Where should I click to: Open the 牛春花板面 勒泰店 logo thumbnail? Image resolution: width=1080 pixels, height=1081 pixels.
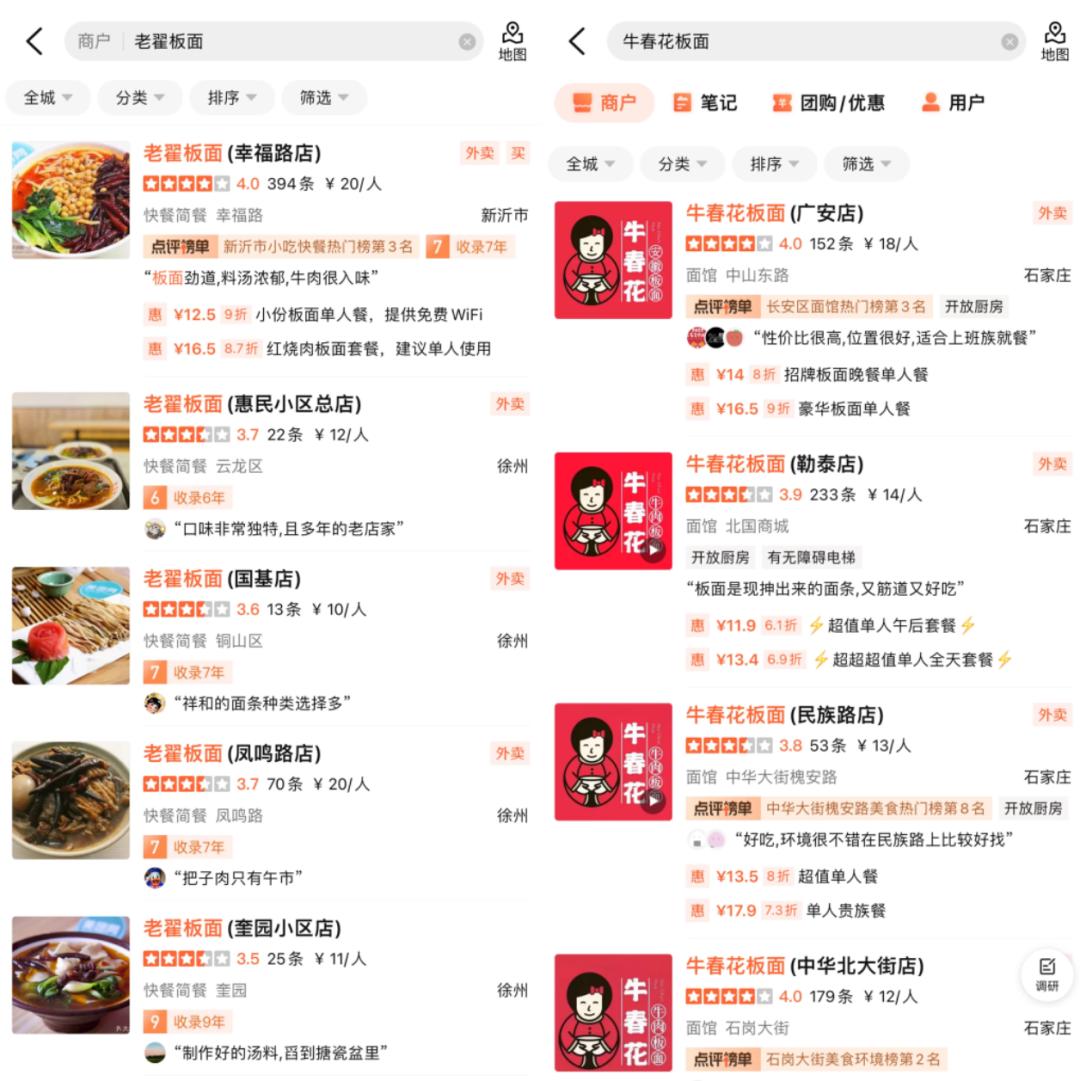(x=611, y=510)
